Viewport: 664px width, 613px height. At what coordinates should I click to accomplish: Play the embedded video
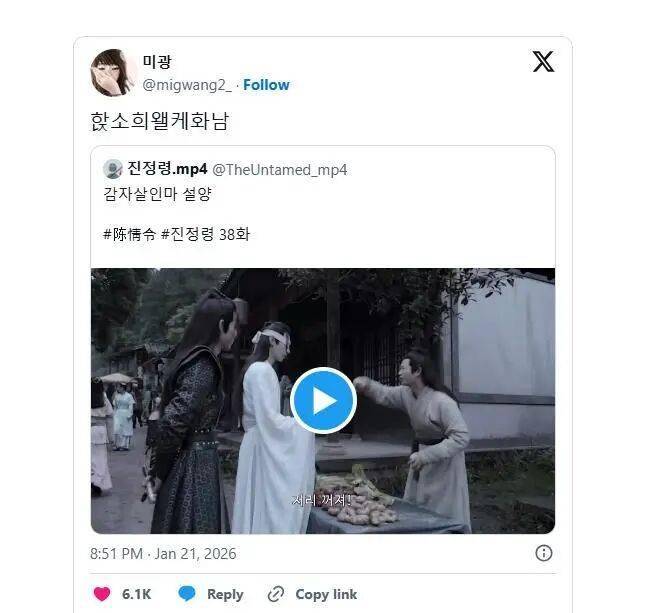[x=323, y=400]
